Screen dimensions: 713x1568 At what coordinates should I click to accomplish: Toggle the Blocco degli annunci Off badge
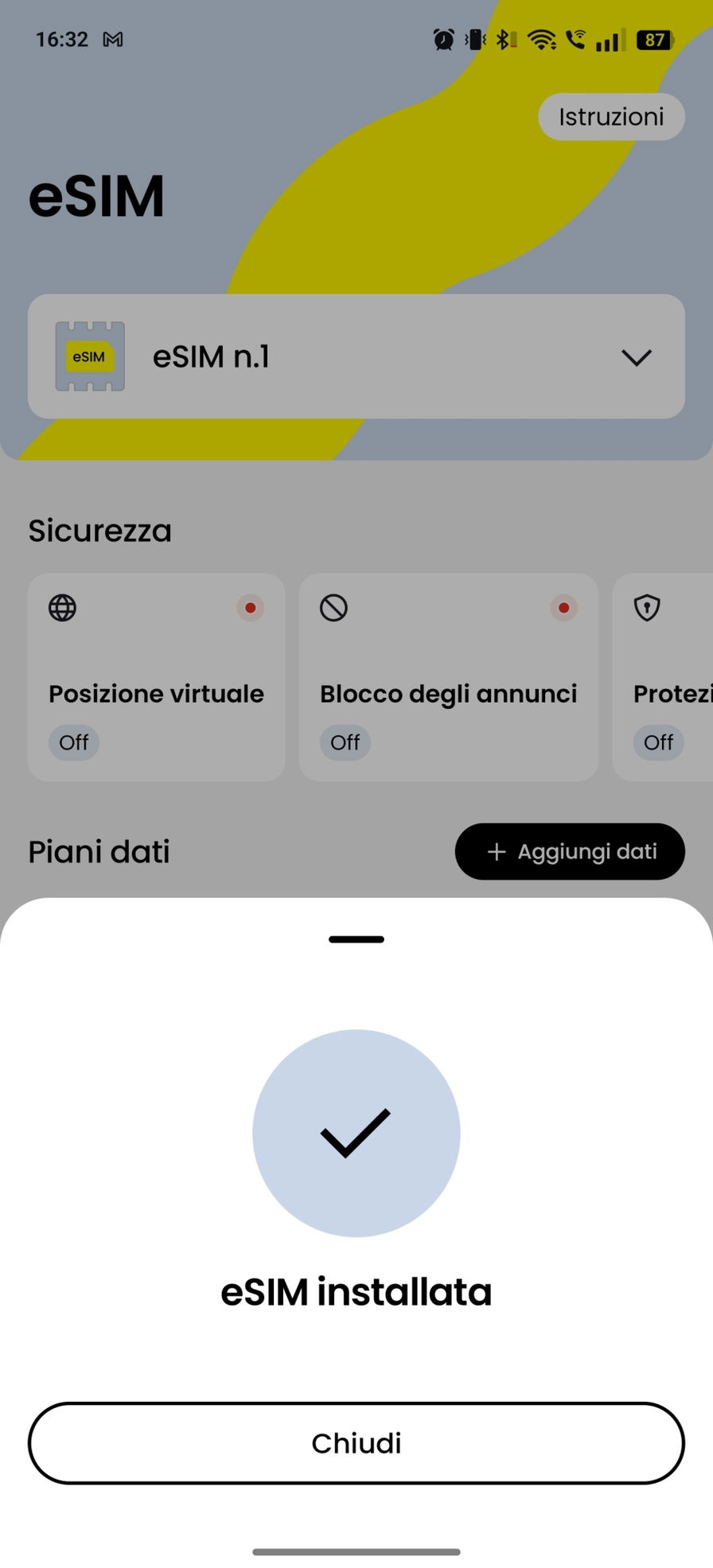(345, 742)
